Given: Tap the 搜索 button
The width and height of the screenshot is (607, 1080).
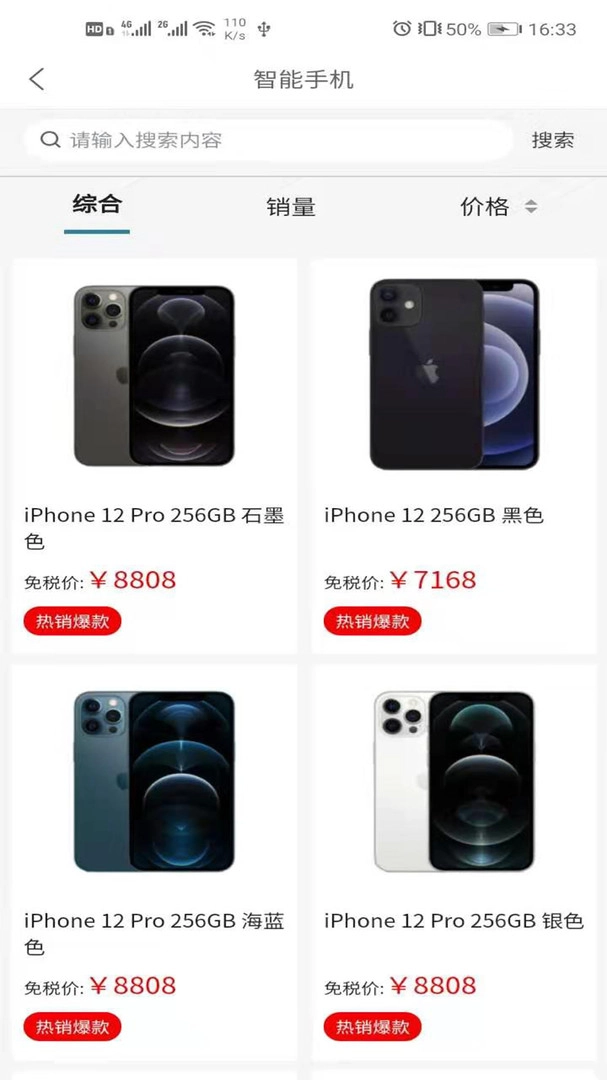Looking at the screenshot, I should coord(552,140).
